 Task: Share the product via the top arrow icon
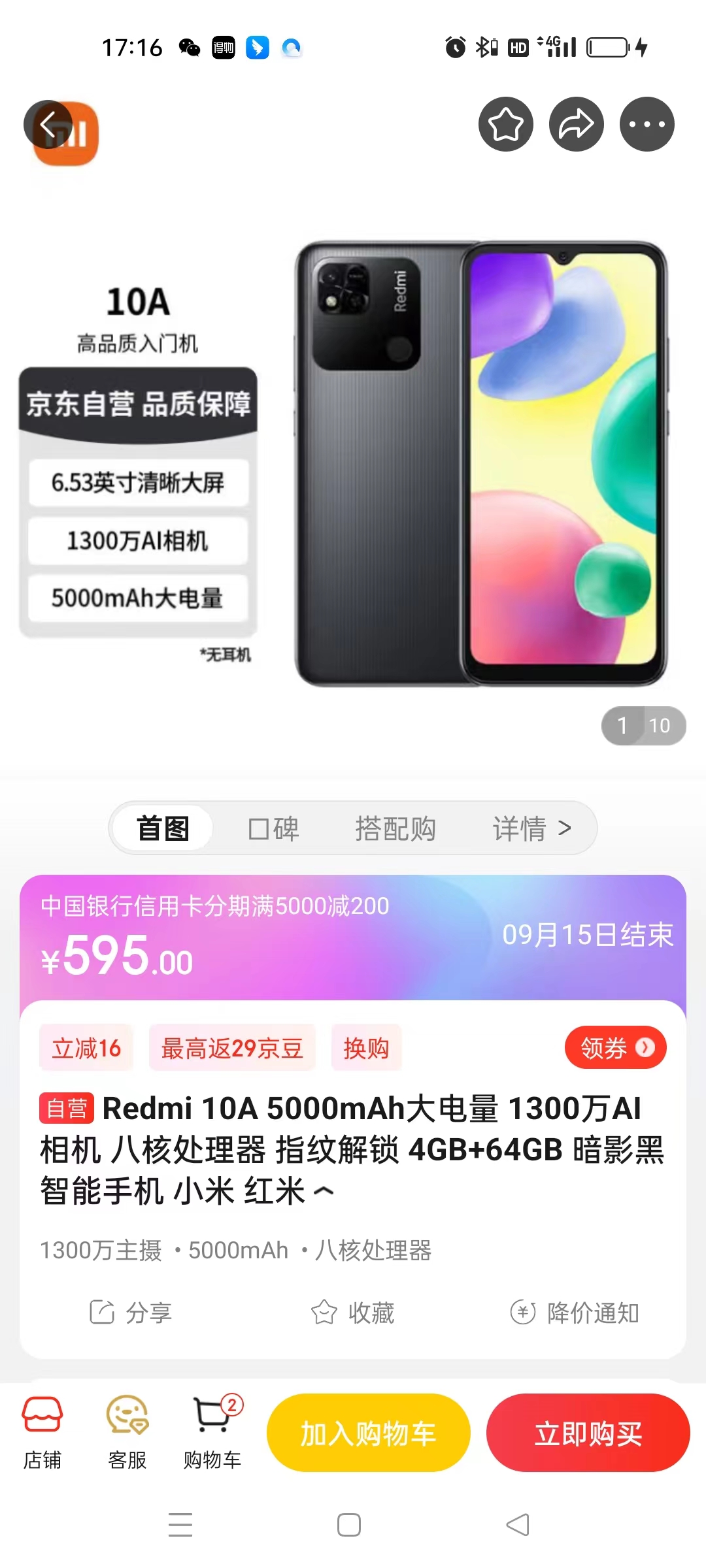[x=576, y=124]
